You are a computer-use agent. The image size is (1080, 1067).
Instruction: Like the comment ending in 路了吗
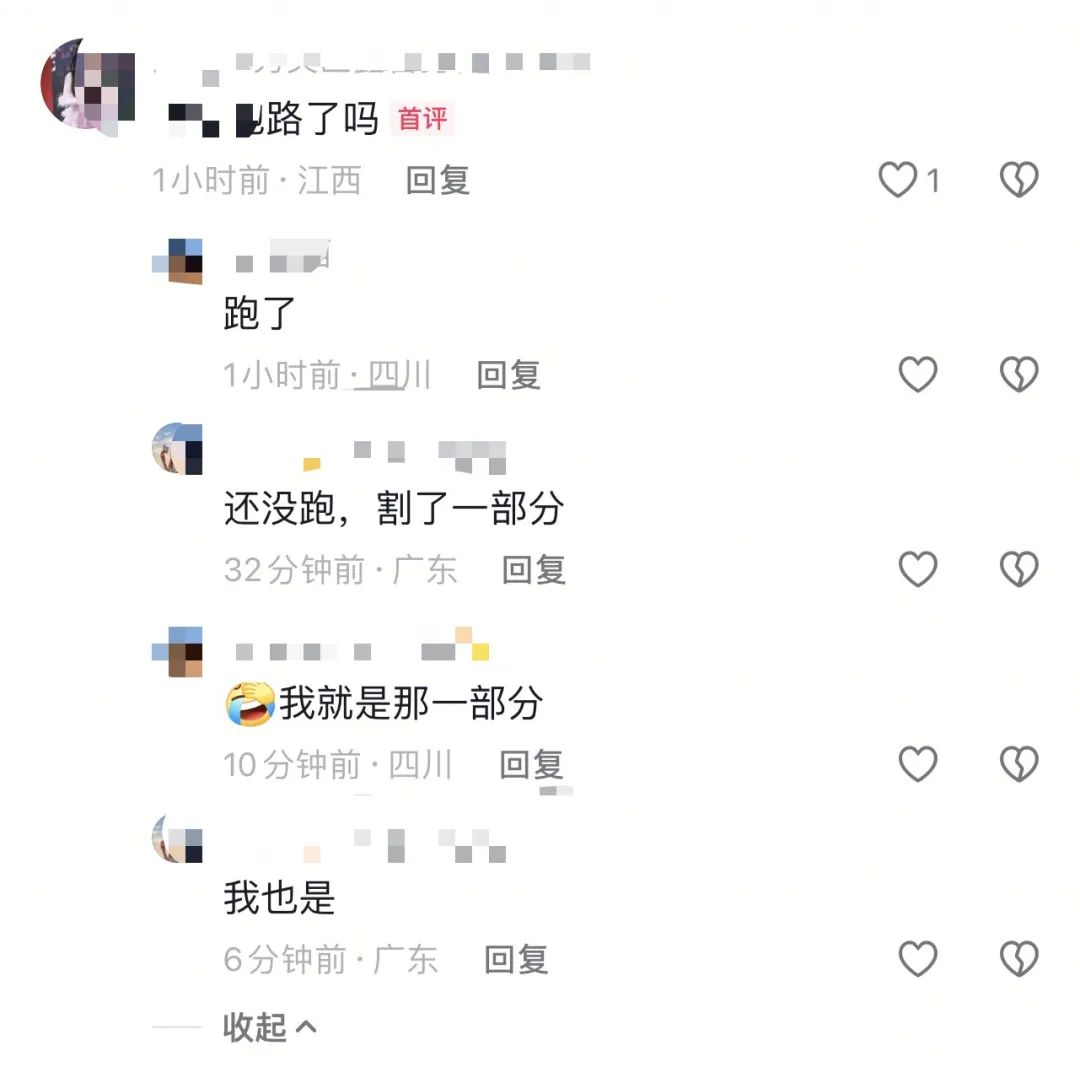(898, 180)
